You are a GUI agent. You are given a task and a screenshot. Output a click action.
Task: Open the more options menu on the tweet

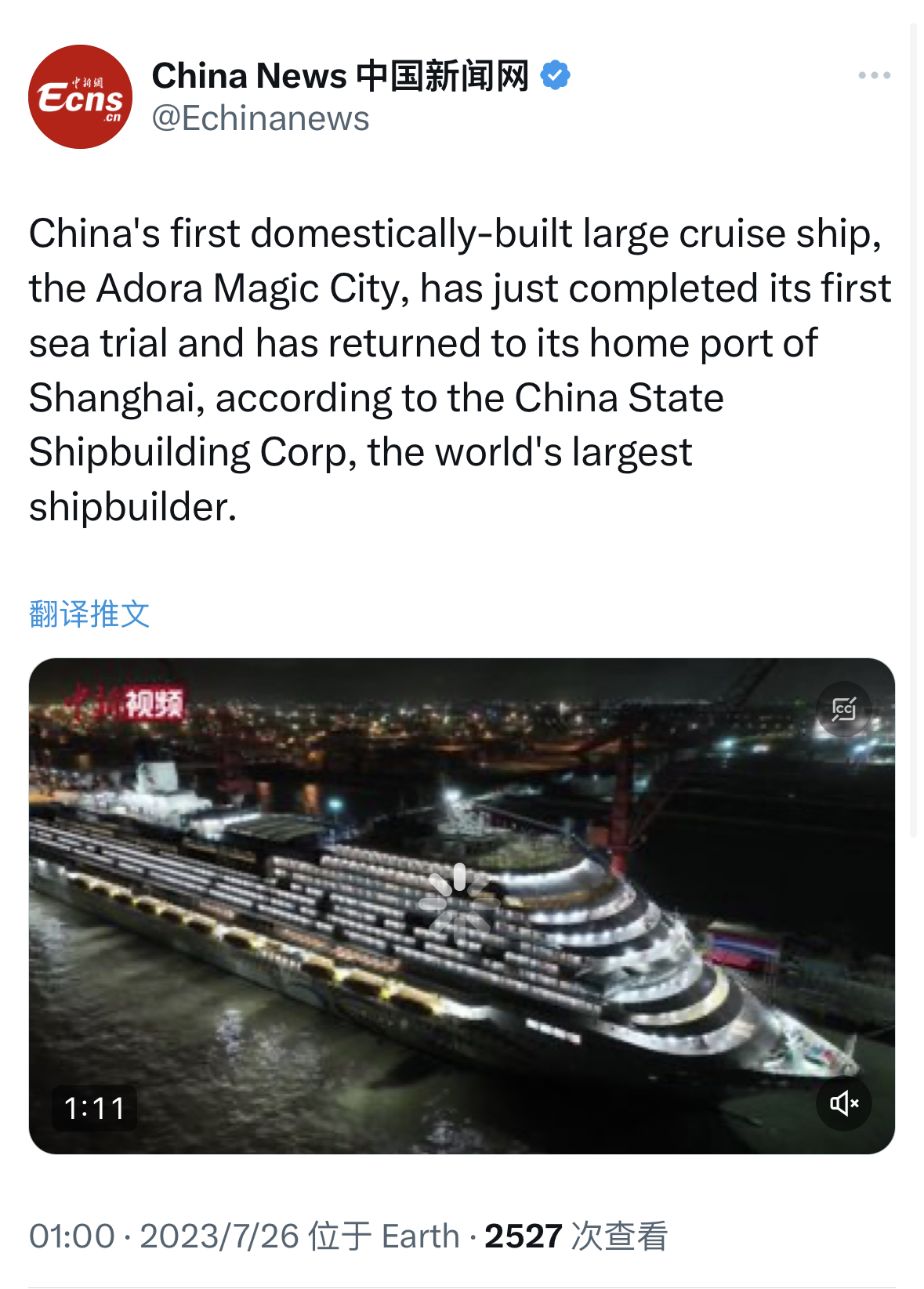[x=872, y=74]
